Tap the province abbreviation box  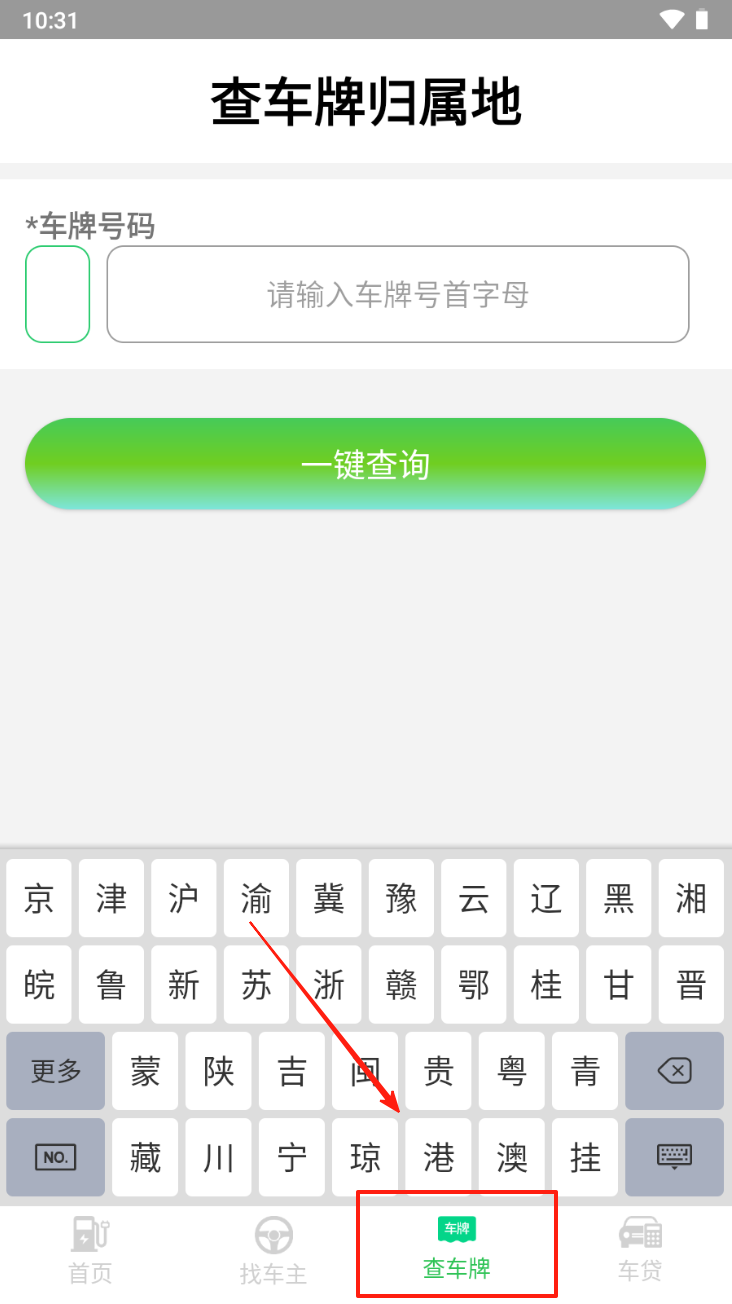57,294
